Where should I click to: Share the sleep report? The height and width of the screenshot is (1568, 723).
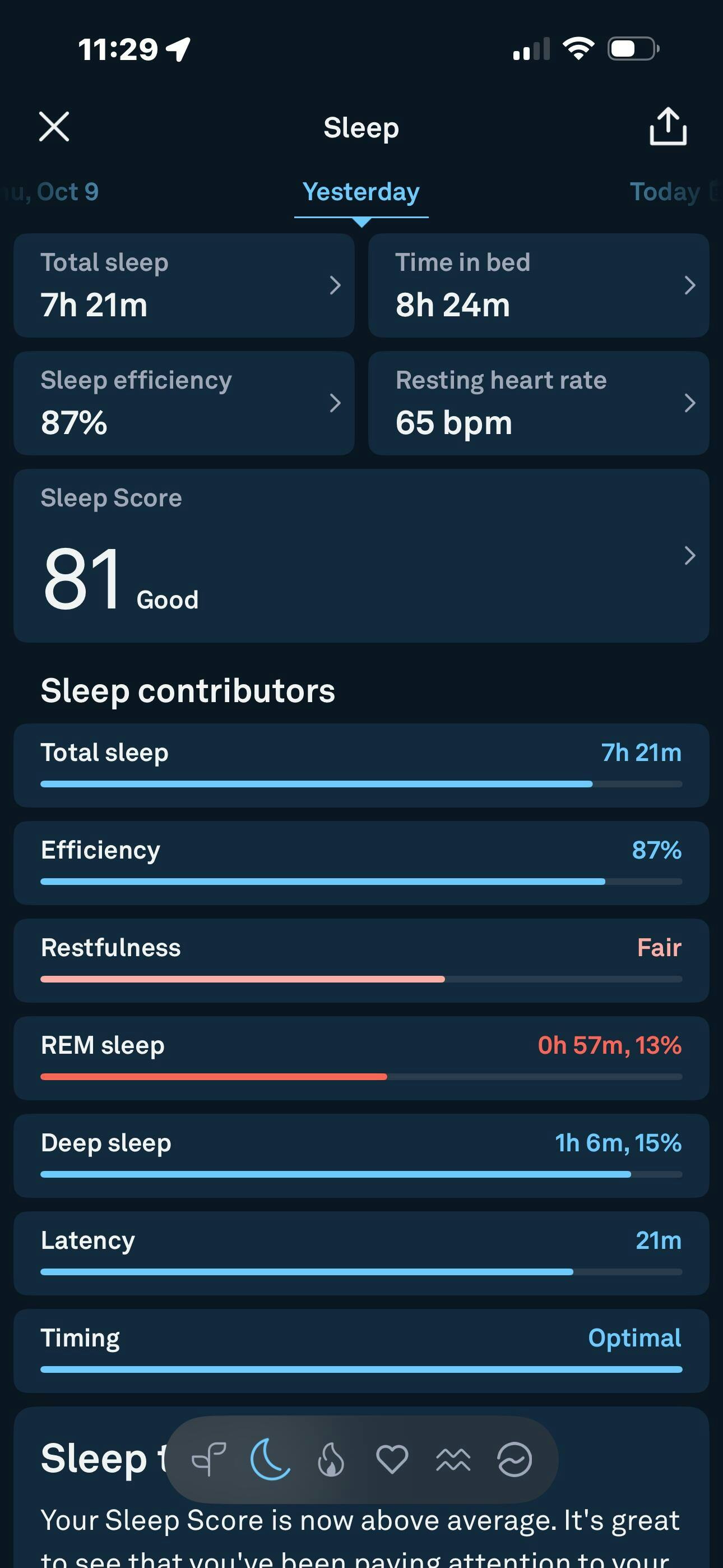pyautogui.click(x=668, y=127)
